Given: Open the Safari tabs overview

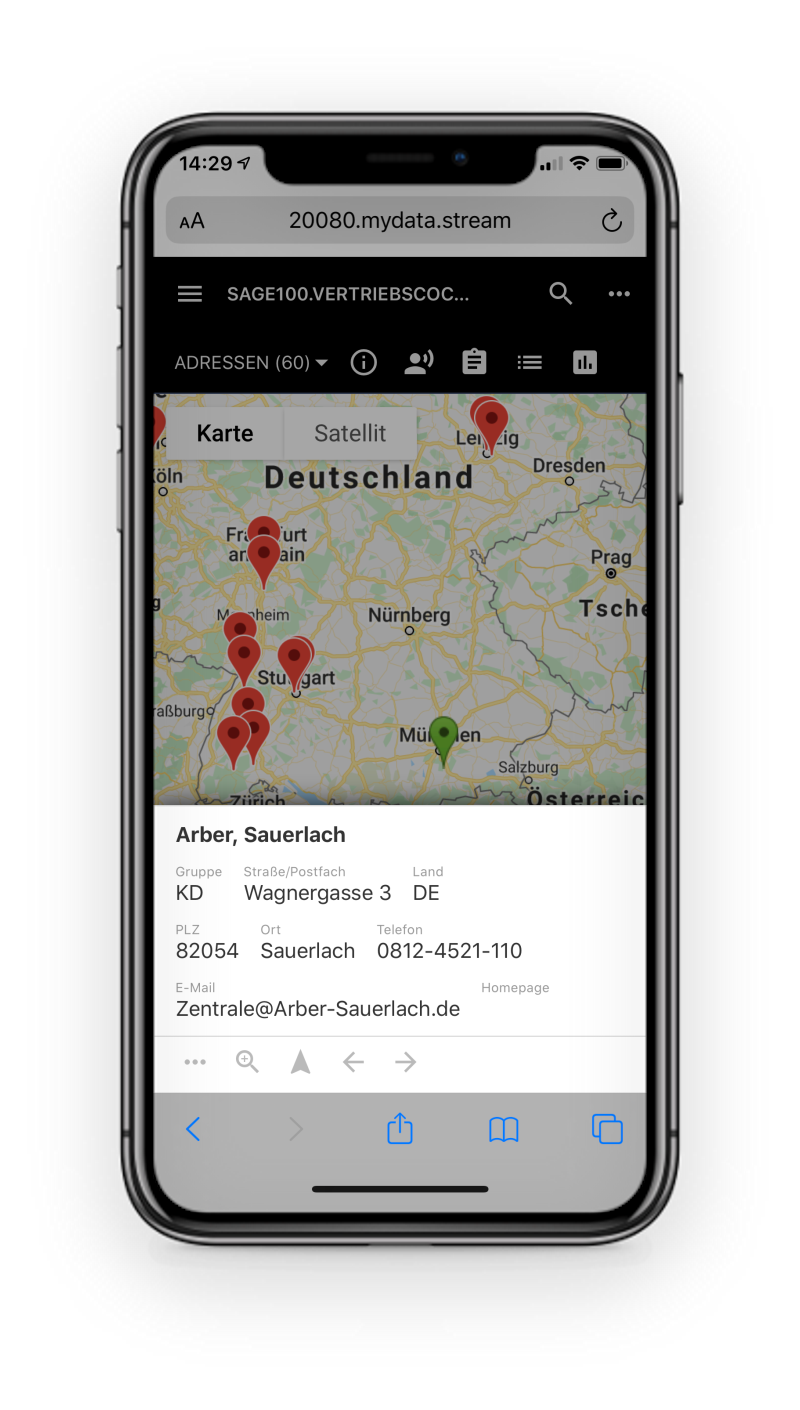Looking at the screenshot, I should (607, 1129).
